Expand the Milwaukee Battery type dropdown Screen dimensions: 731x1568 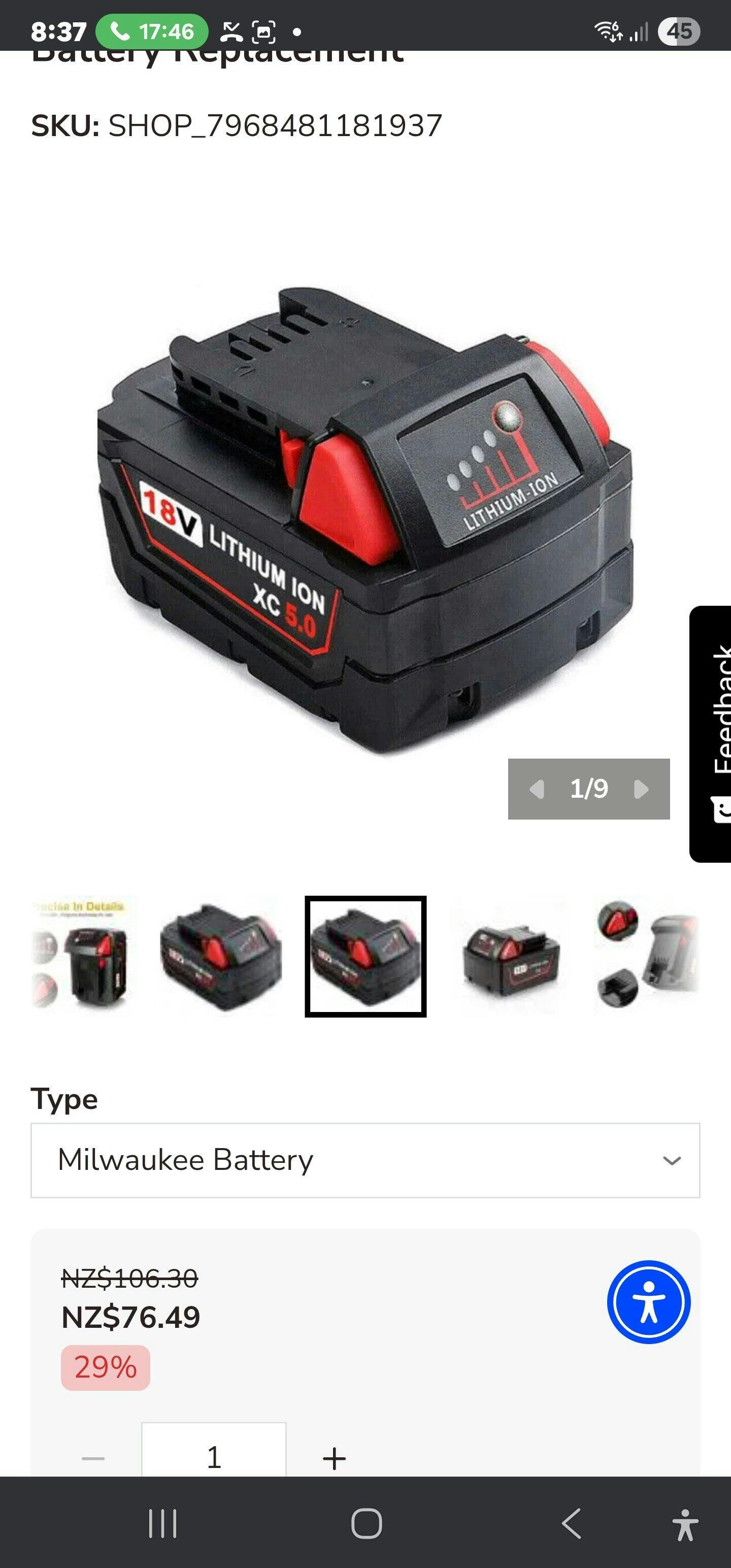[365, 1160]
